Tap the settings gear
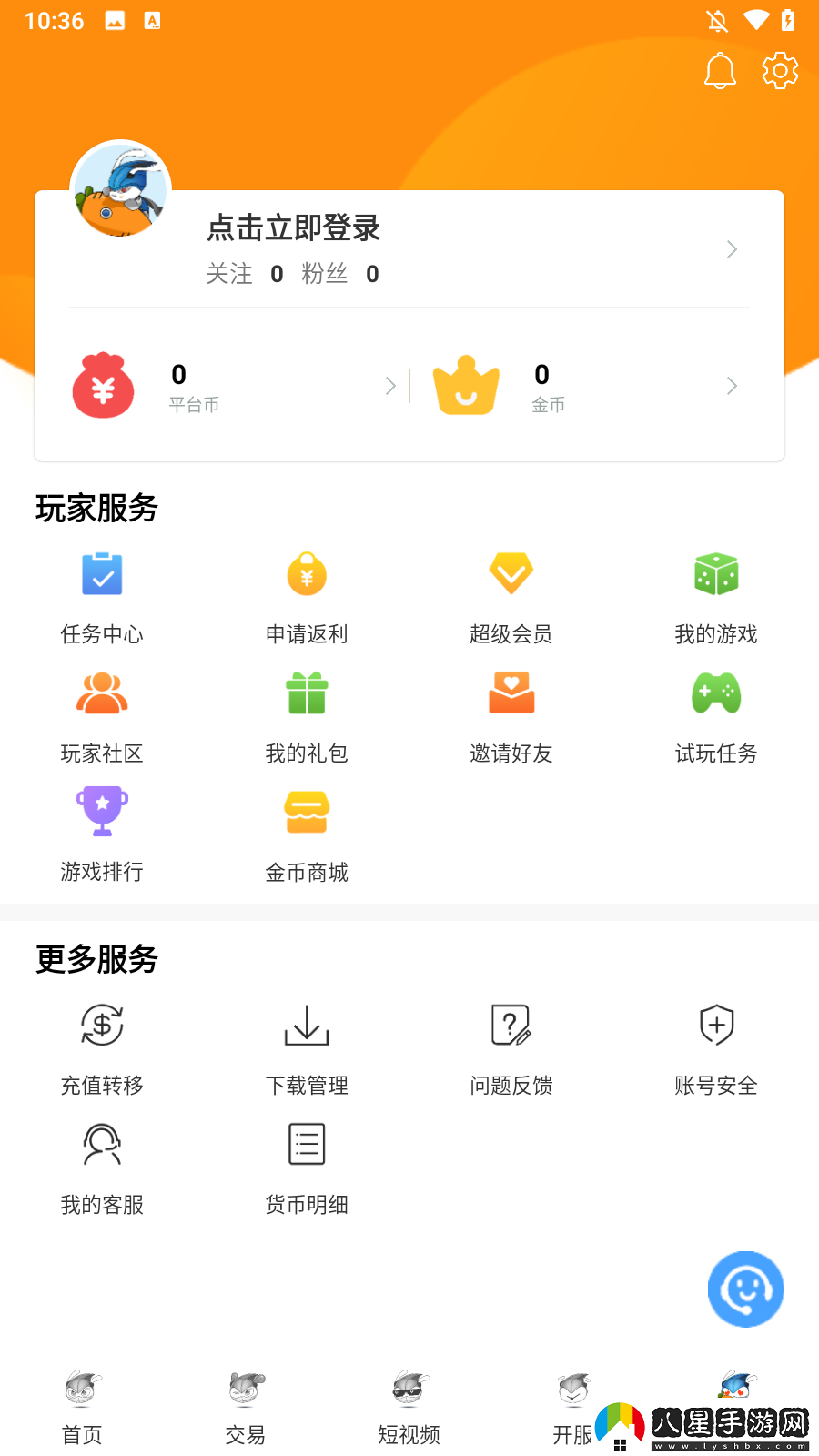 point(780,70)
